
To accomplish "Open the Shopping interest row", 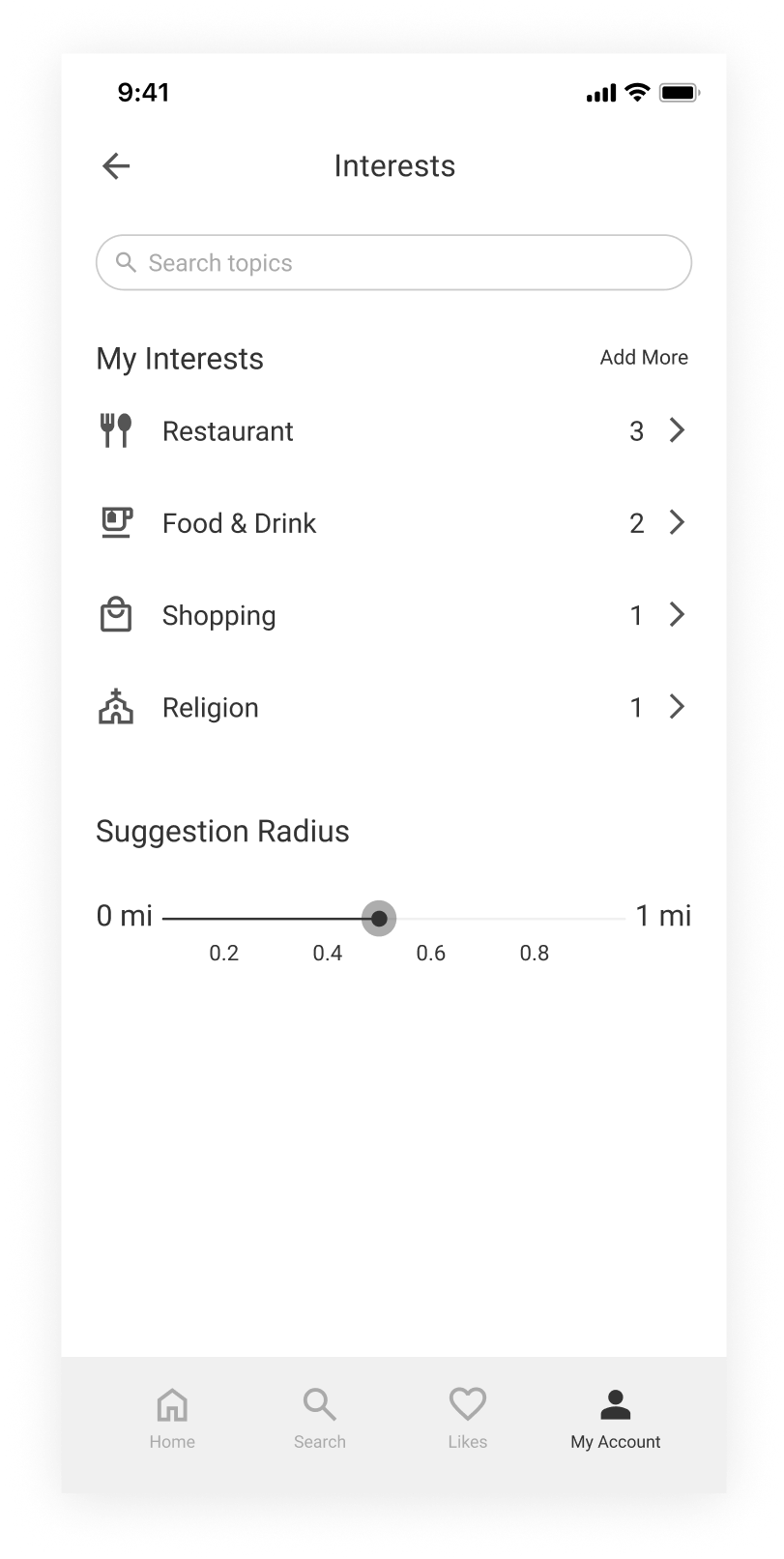I will point(393,616).
